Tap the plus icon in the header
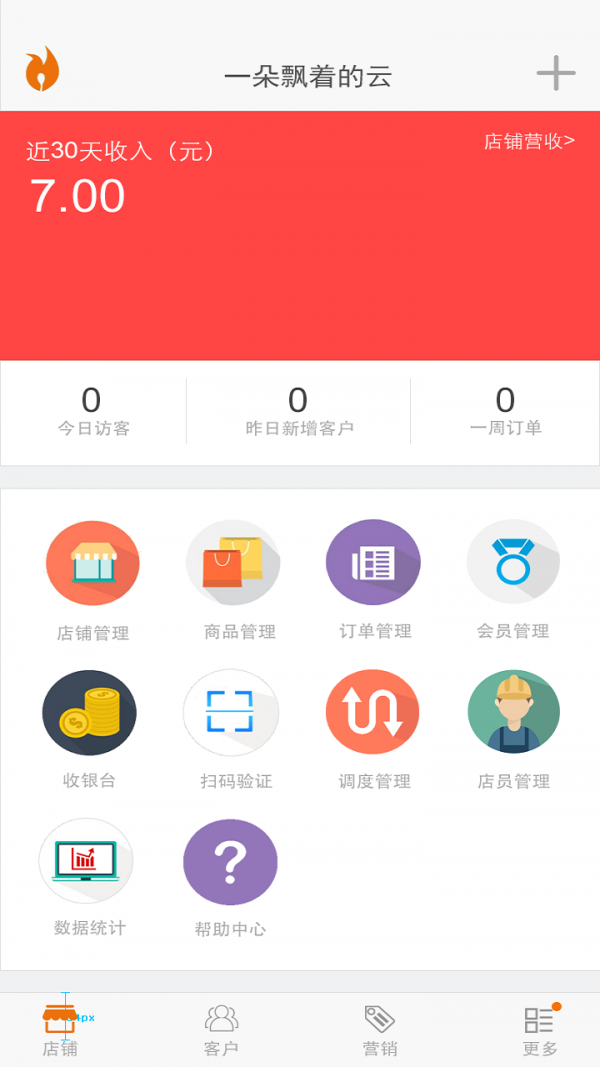Screen dimensions: 600x1067 click(x=556, y=73)
